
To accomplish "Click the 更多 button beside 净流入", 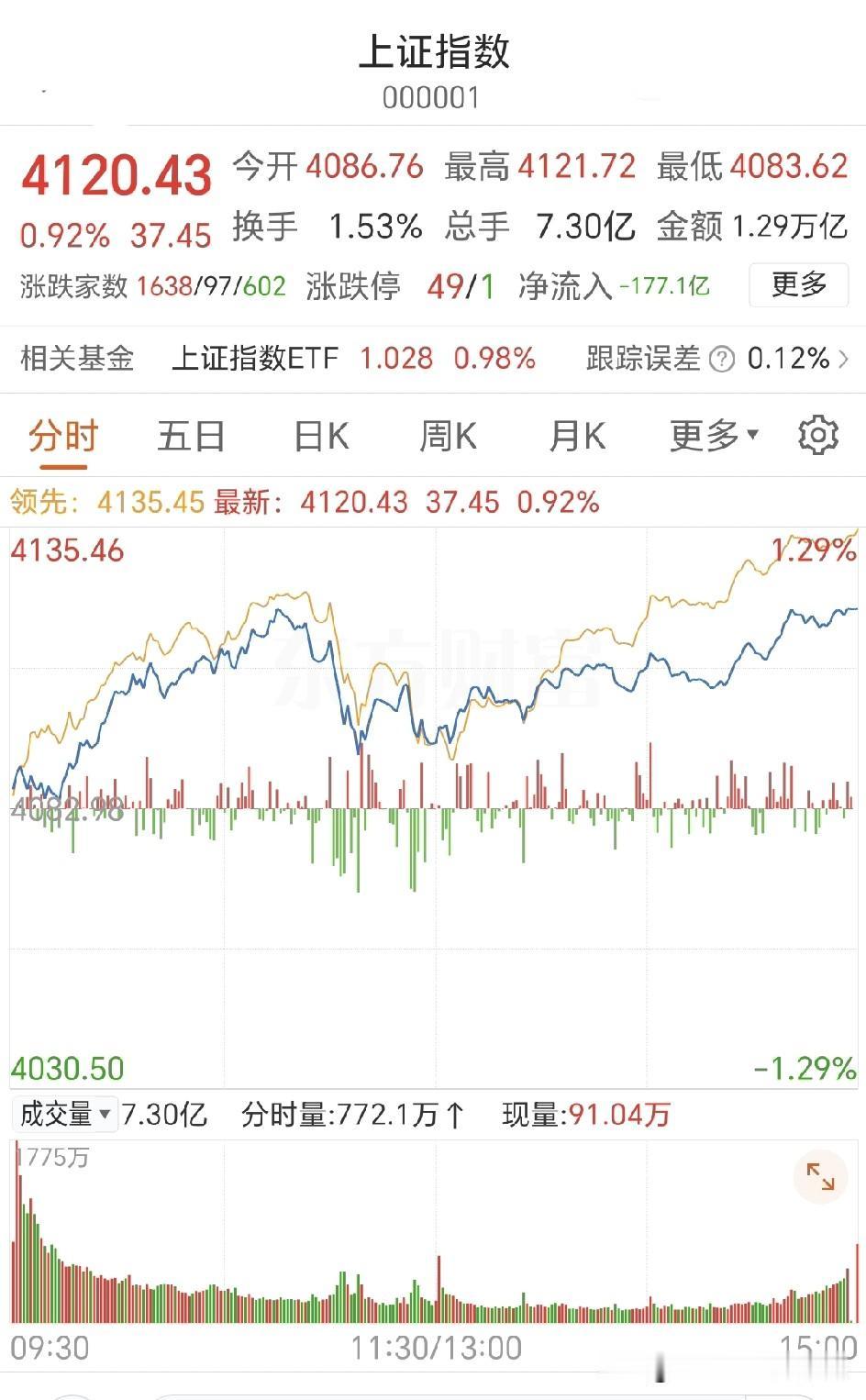I will click(797, 285).
